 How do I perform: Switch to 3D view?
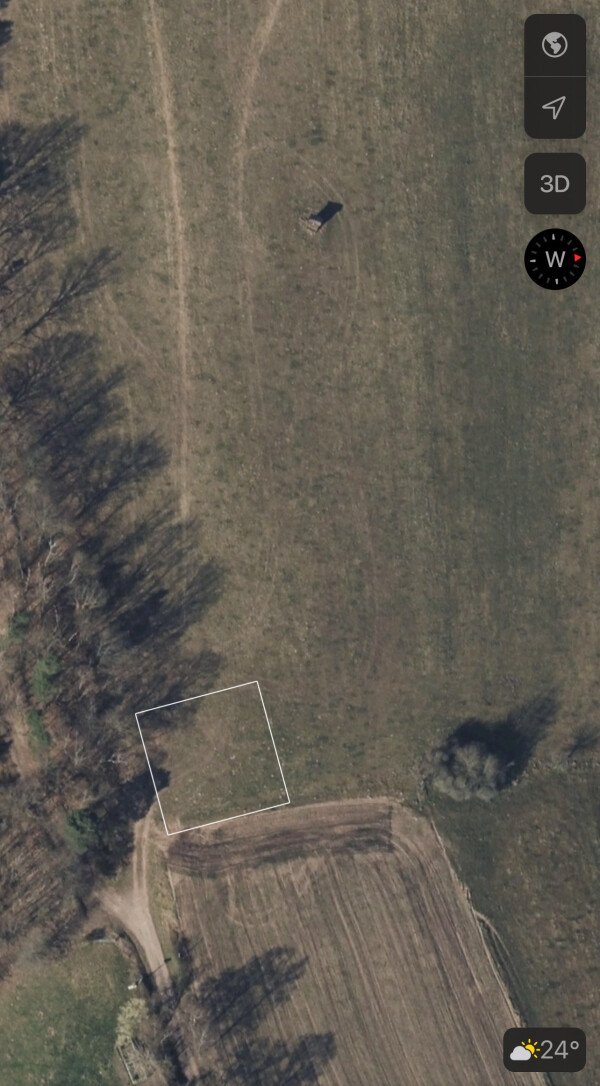(555, 184)
